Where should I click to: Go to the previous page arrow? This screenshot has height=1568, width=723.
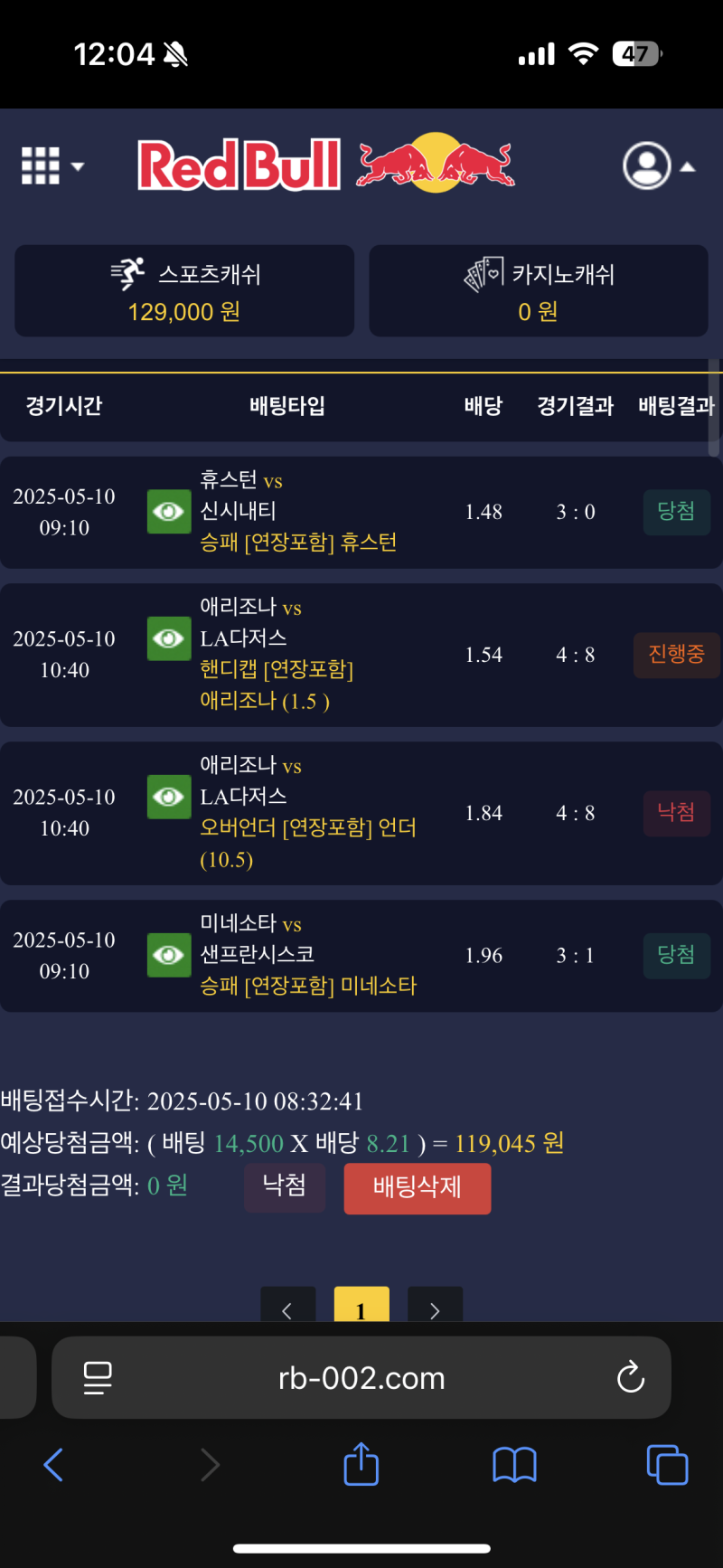pos(287,1308)
